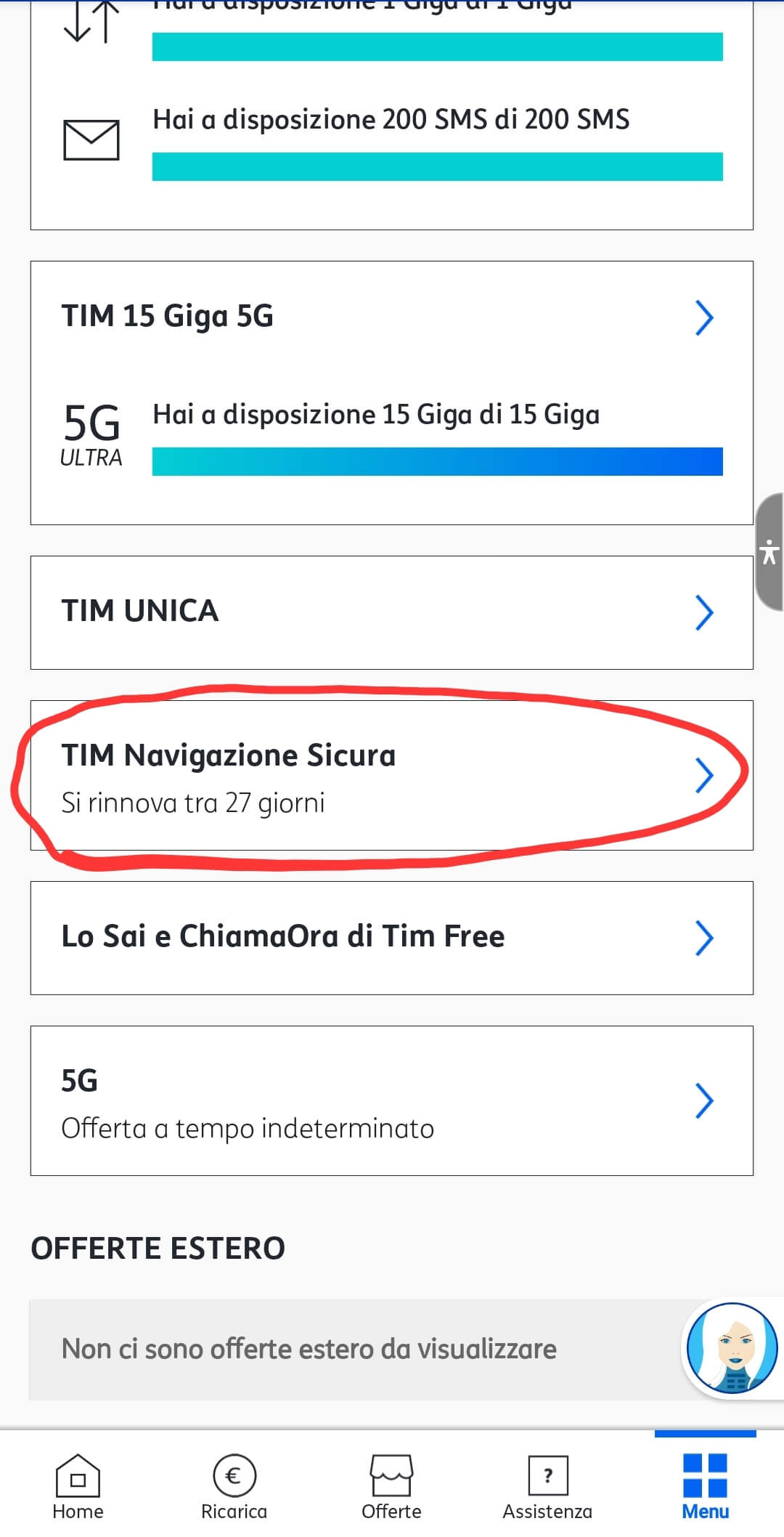The image size is (784, 1537).
Task: Select the Menu tab
Action: (705, 1487)
